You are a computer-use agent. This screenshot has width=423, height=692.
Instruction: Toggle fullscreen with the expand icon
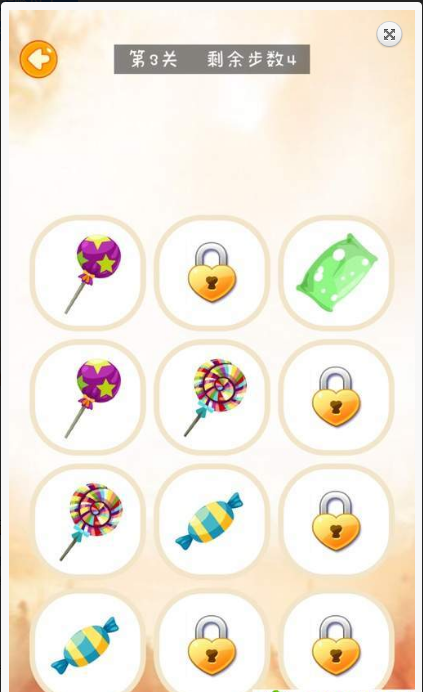coord(389,34)
